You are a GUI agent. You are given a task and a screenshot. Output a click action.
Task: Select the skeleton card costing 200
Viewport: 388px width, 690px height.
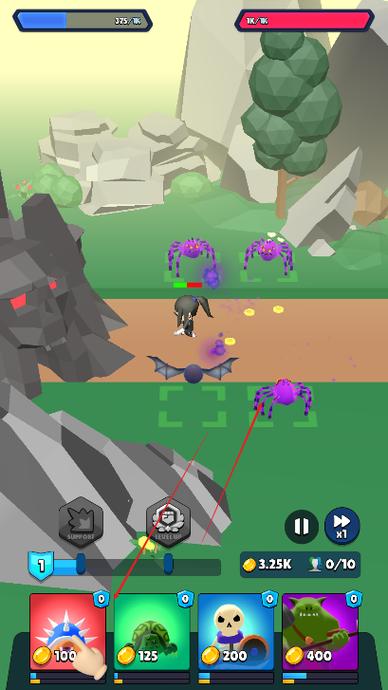coord(236,631)
